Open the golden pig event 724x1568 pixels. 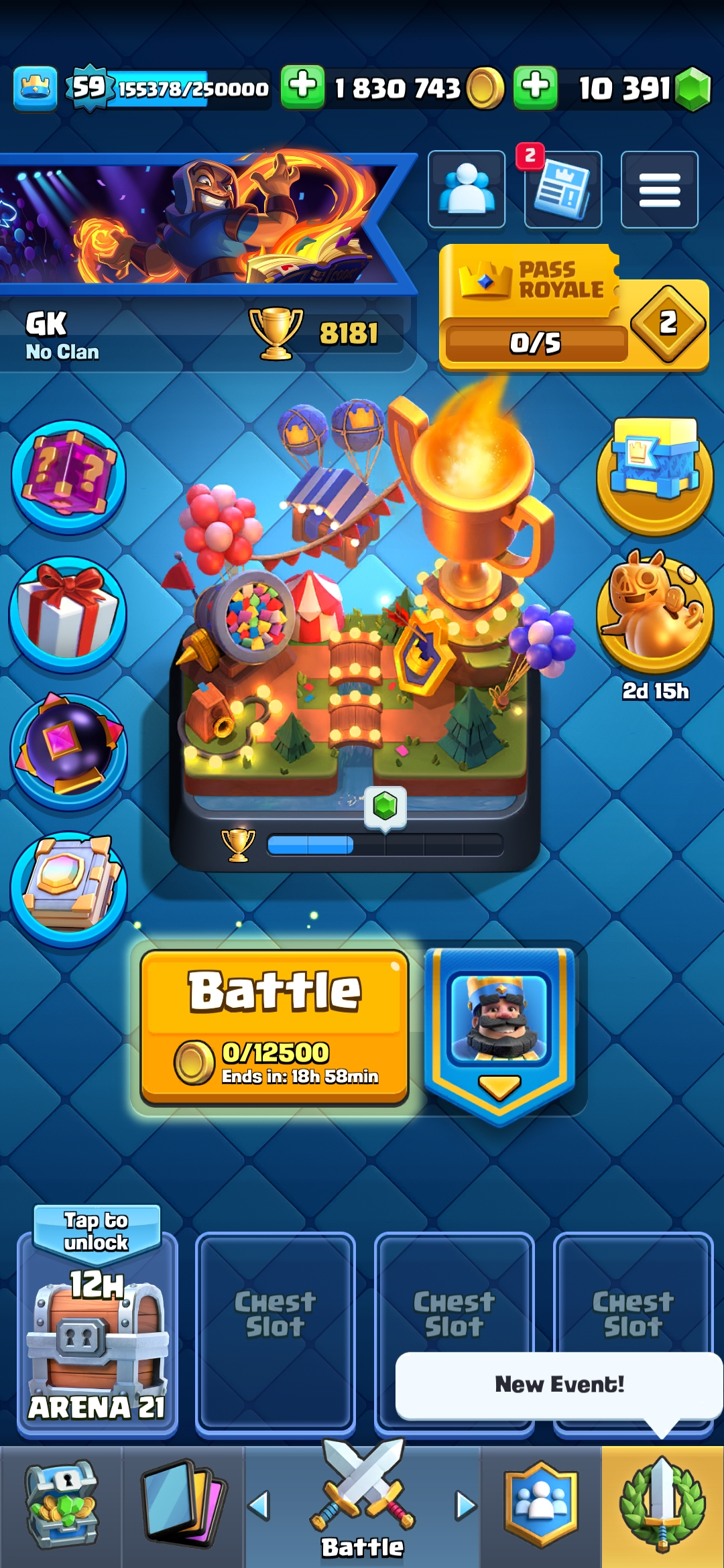(655, 613)
